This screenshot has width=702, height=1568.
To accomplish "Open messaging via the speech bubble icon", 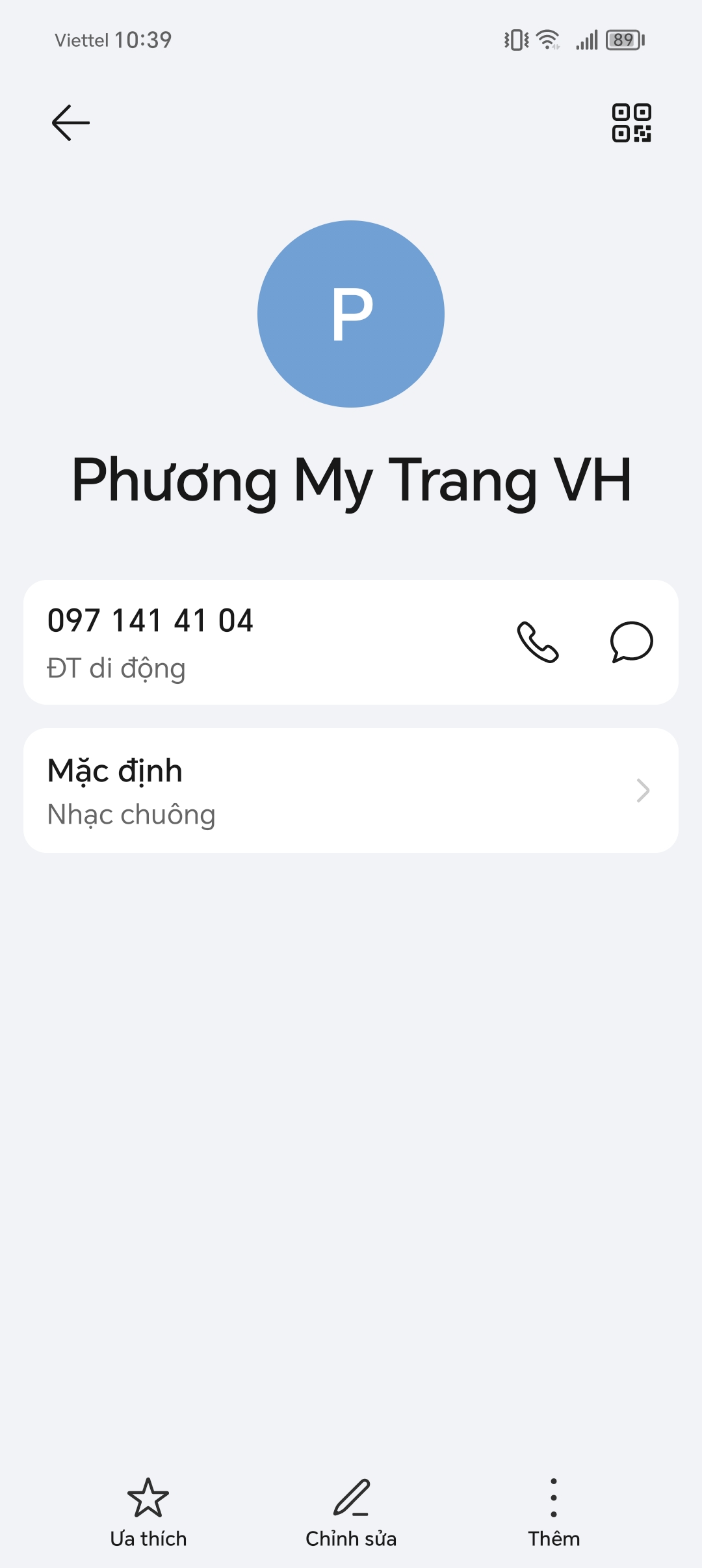I will point(631,644).
